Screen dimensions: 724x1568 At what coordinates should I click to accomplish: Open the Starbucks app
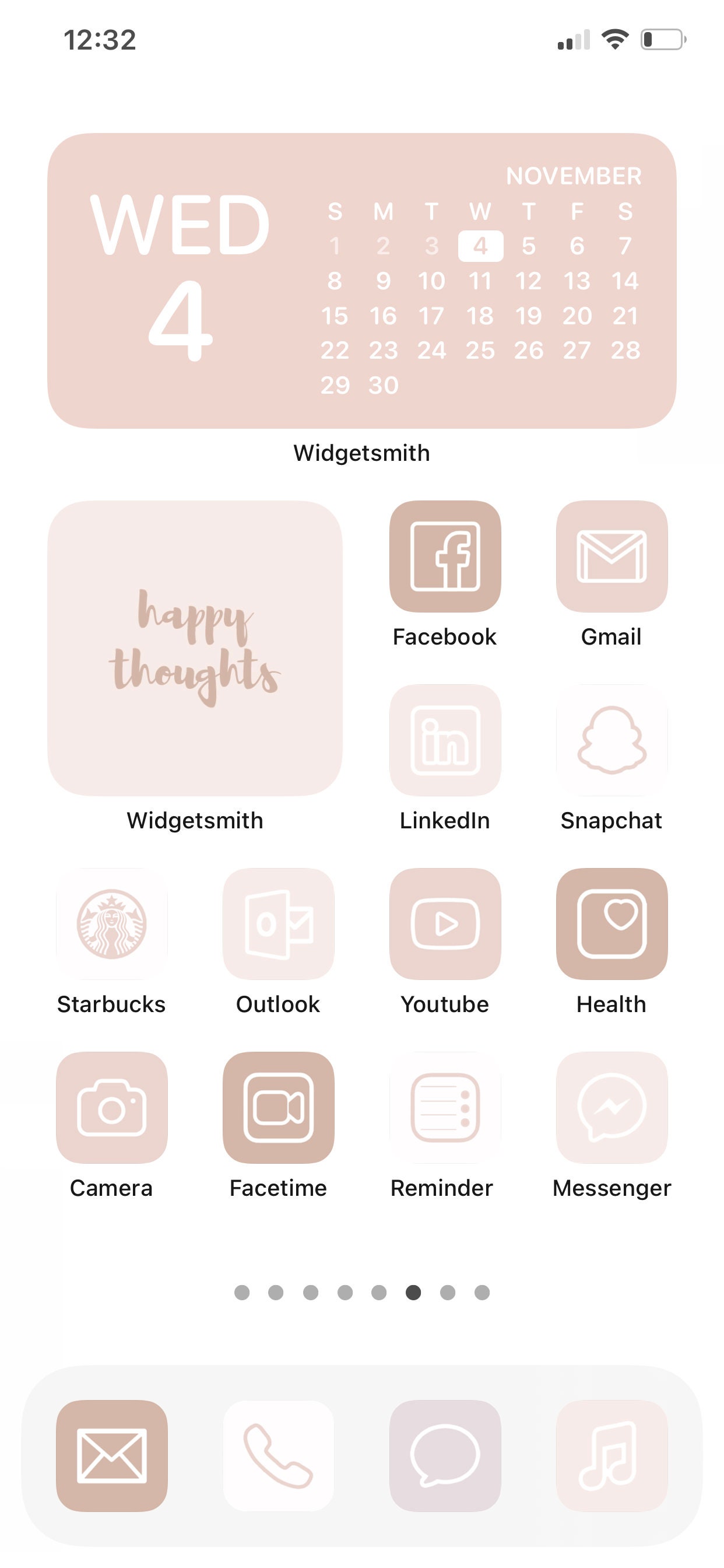click(112, 924)
